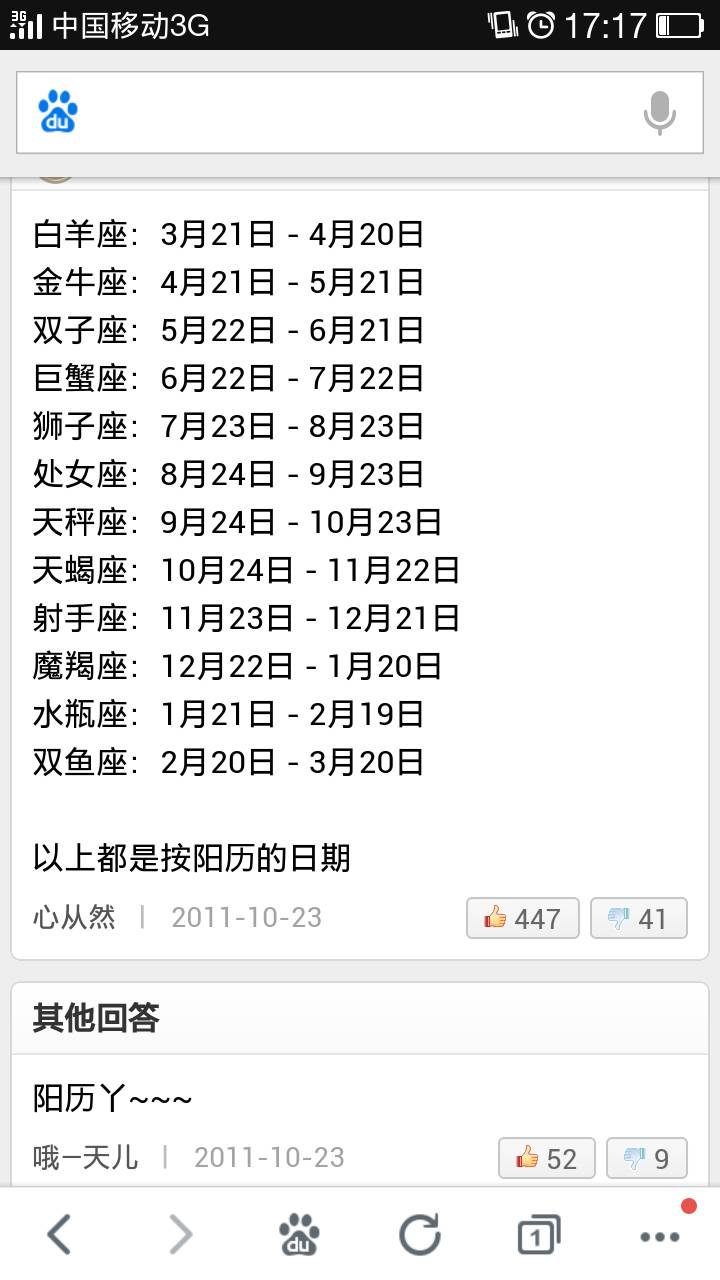Upvote the answer by 哦一天儿
Screen dimensions: 720x1280
[x=546, y=1158]
